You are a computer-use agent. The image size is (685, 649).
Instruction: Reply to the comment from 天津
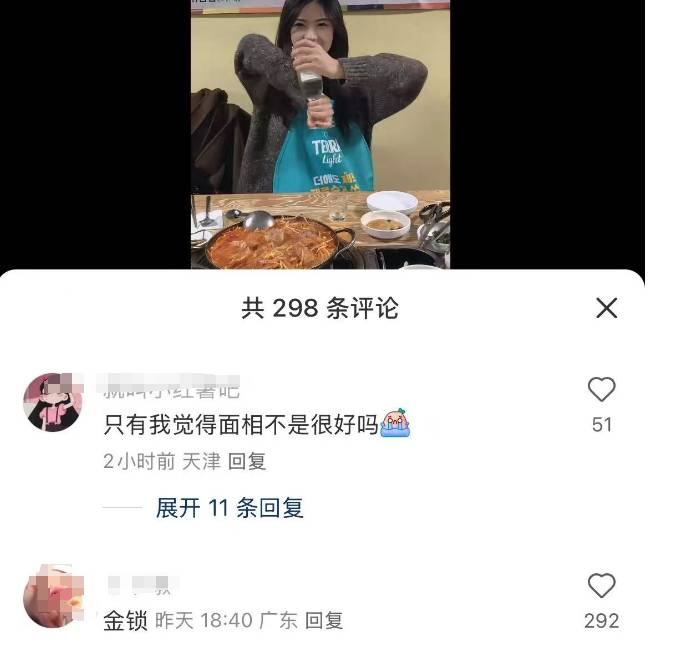tap(247, 462)
